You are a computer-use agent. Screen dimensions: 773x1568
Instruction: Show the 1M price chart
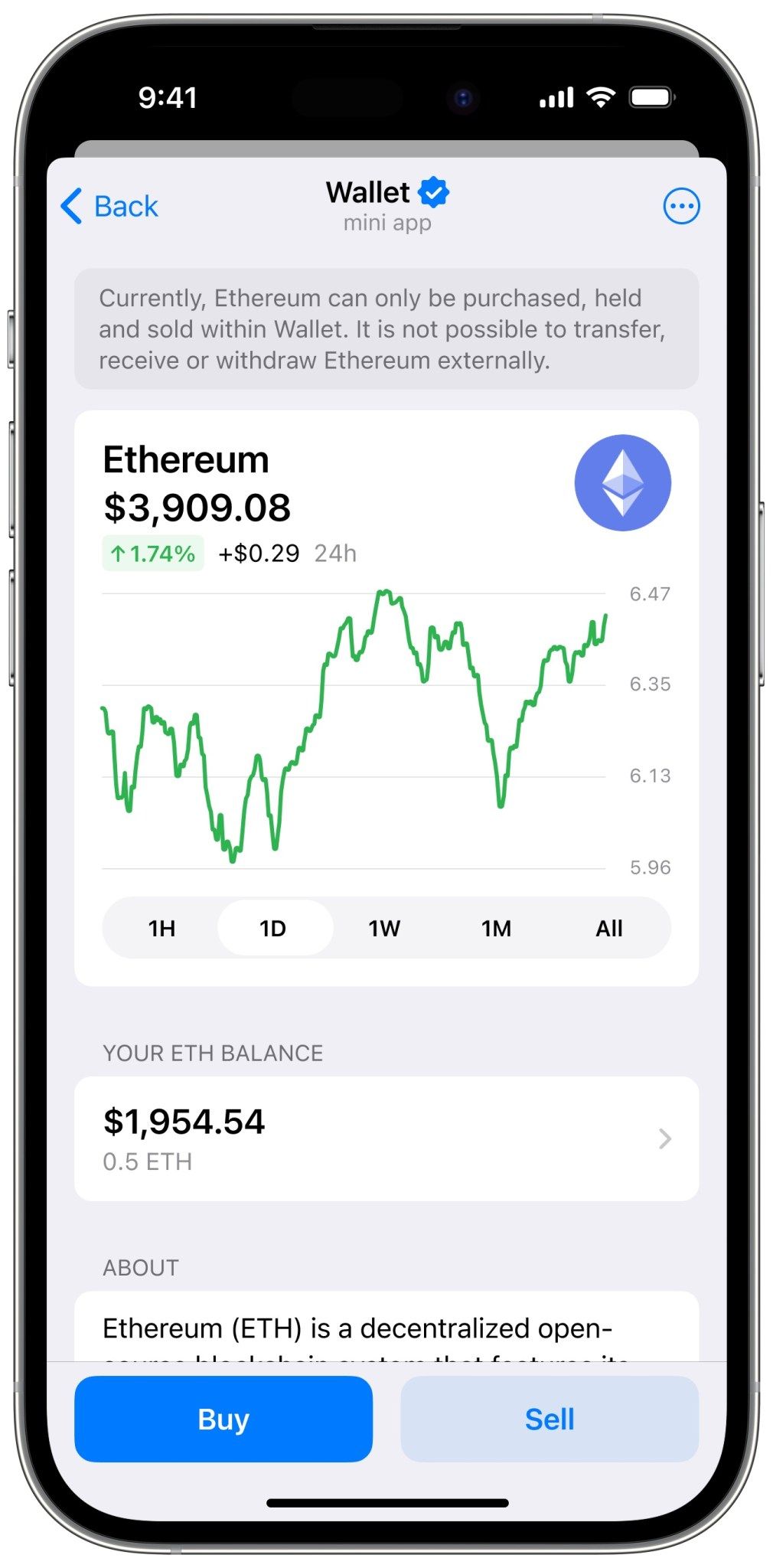pyautogui.click(x=496, y=928)
